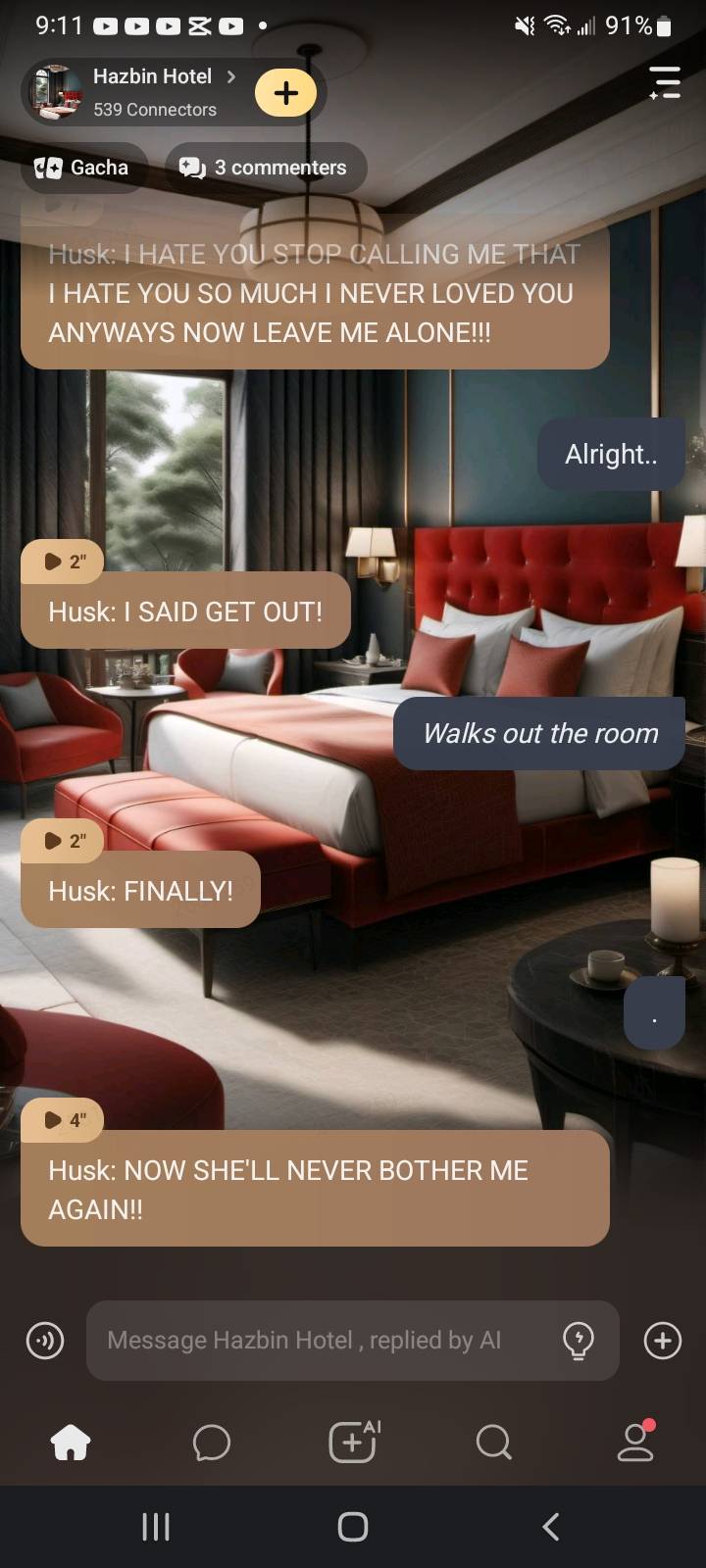
Task: Open the AI create tab
Action: click(x=353, y=1443)
